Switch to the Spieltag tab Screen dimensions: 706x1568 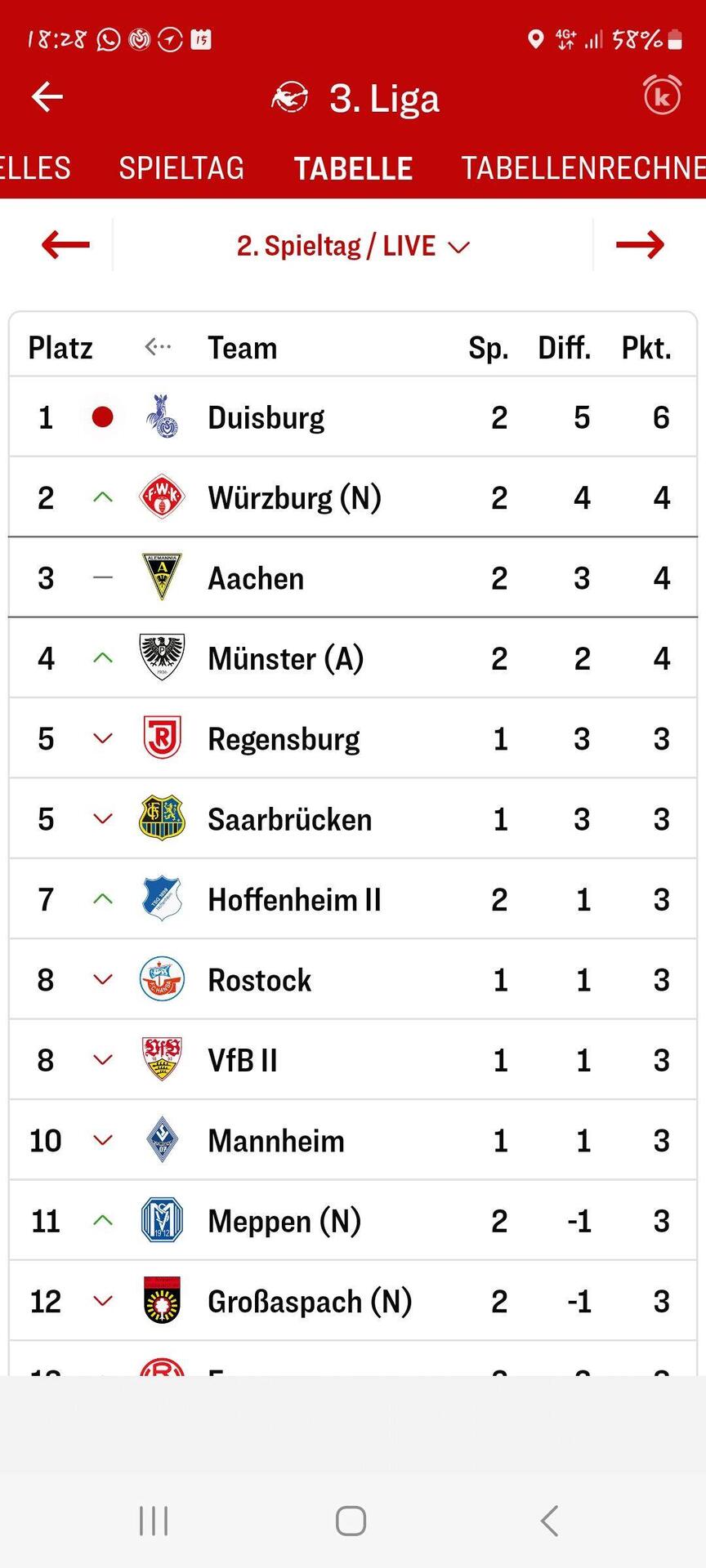click(x=181, y=168)
